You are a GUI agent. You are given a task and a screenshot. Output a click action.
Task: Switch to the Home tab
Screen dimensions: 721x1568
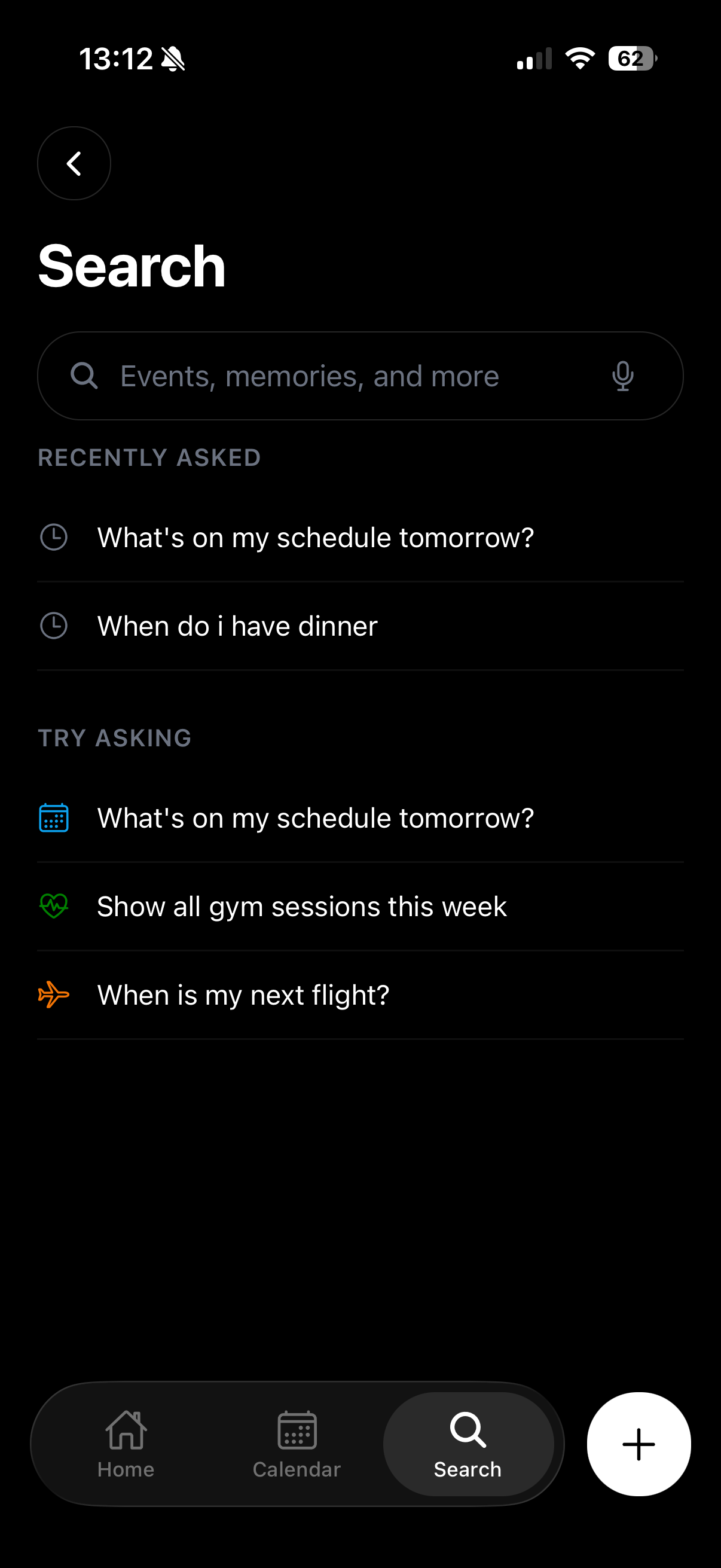[x=126, y=1444]
